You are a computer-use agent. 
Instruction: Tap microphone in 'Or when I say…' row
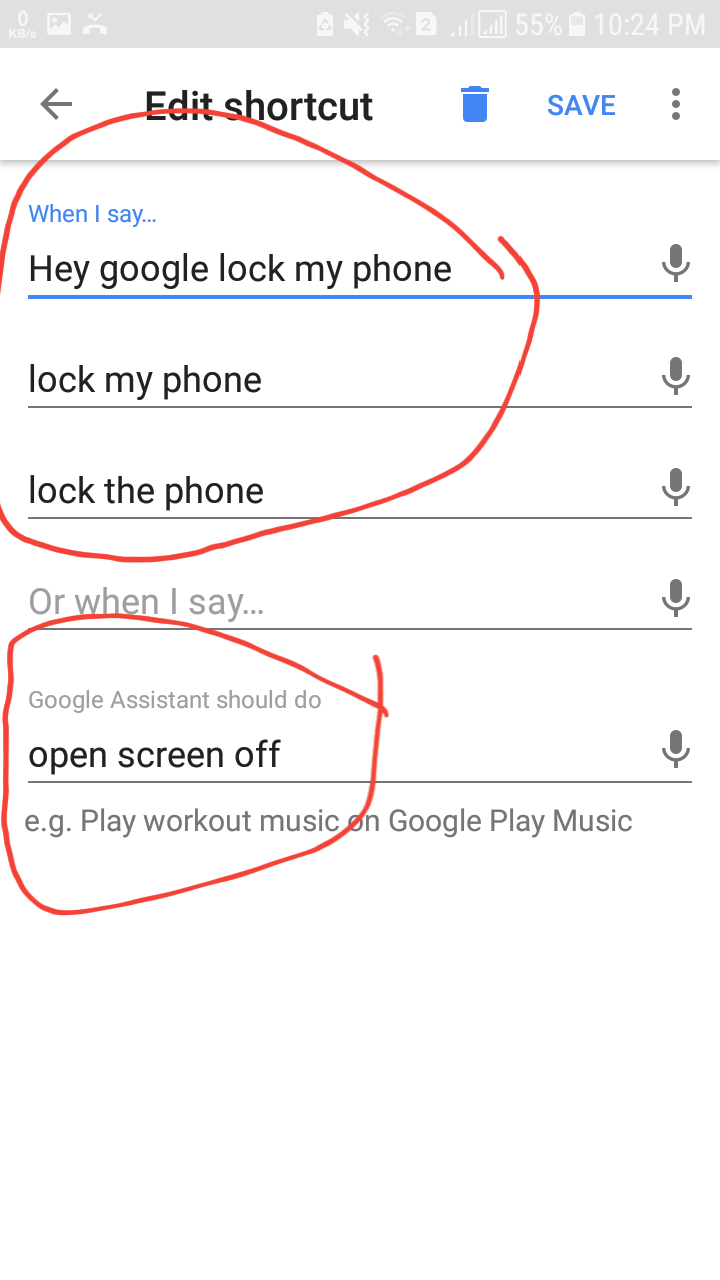click(x=676, y=598)
